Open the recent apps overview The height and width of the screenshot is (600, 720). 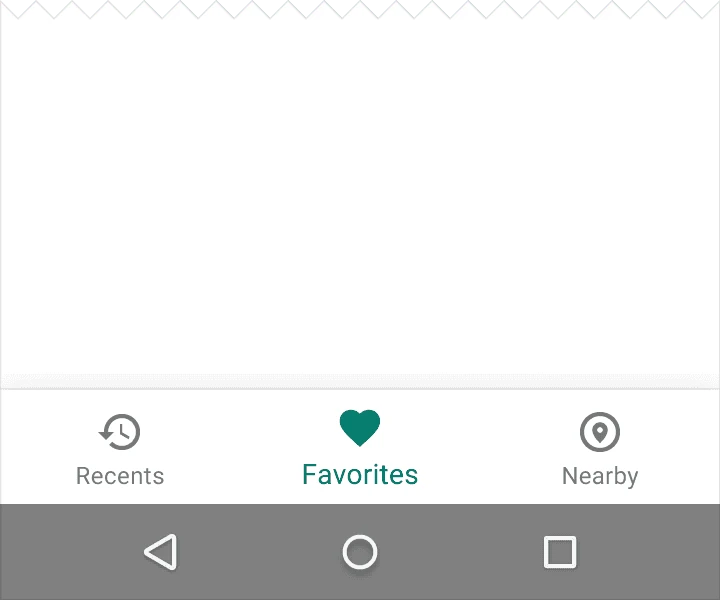pos(559,552)
